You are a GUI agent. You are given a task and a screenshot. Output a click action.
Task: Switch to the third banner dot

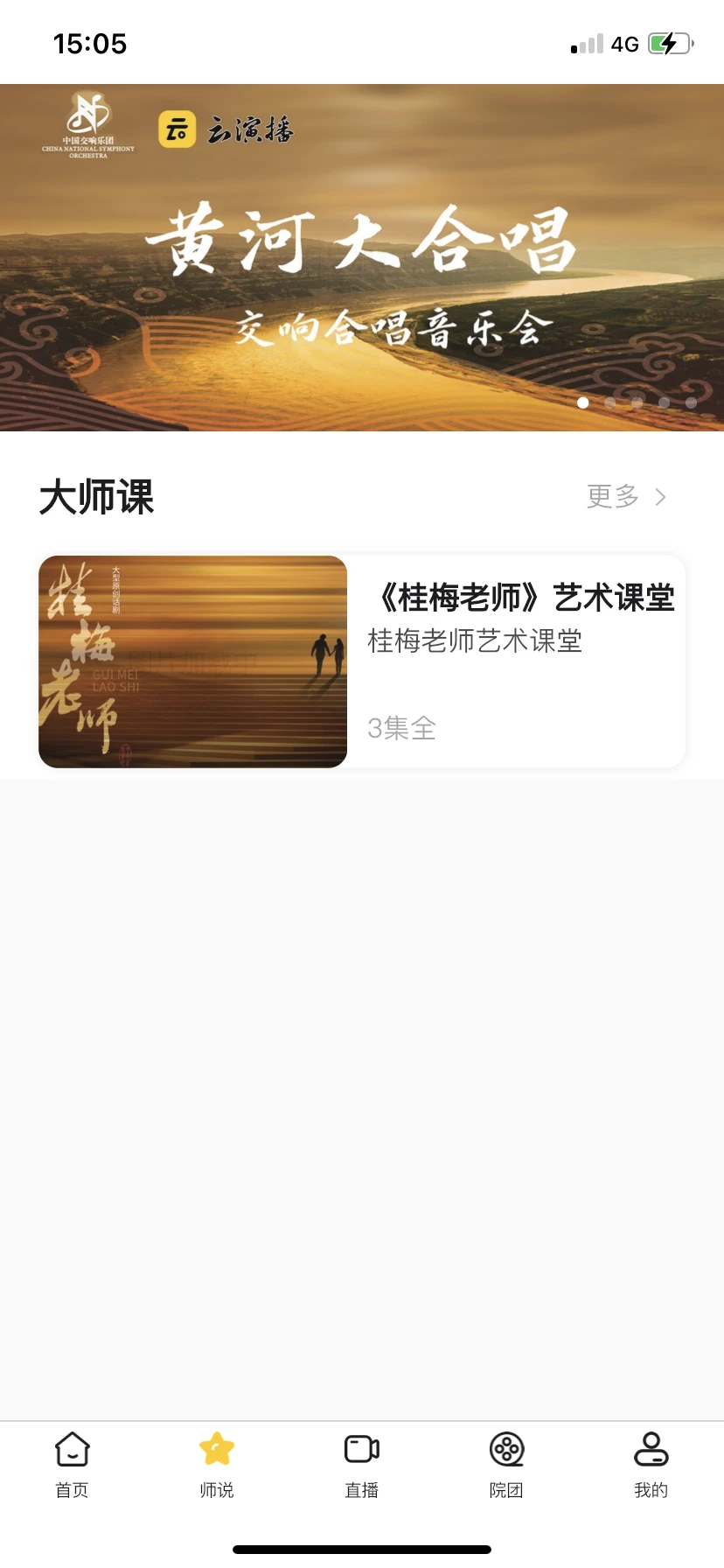637,403
